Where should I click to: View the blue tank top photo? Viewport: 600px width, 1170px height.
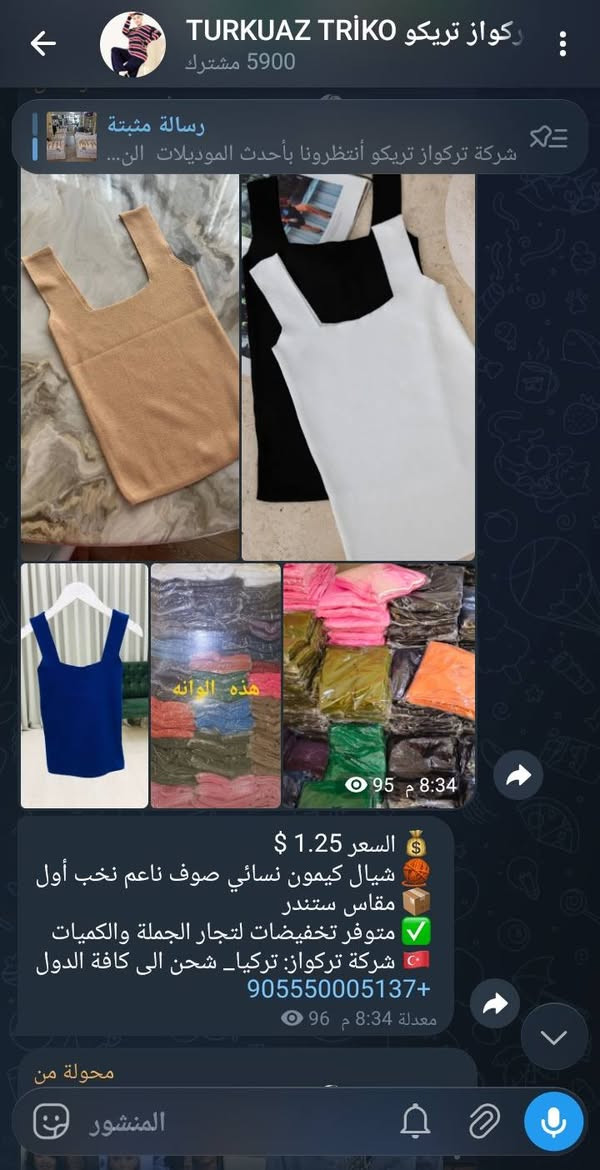(84, 685)
